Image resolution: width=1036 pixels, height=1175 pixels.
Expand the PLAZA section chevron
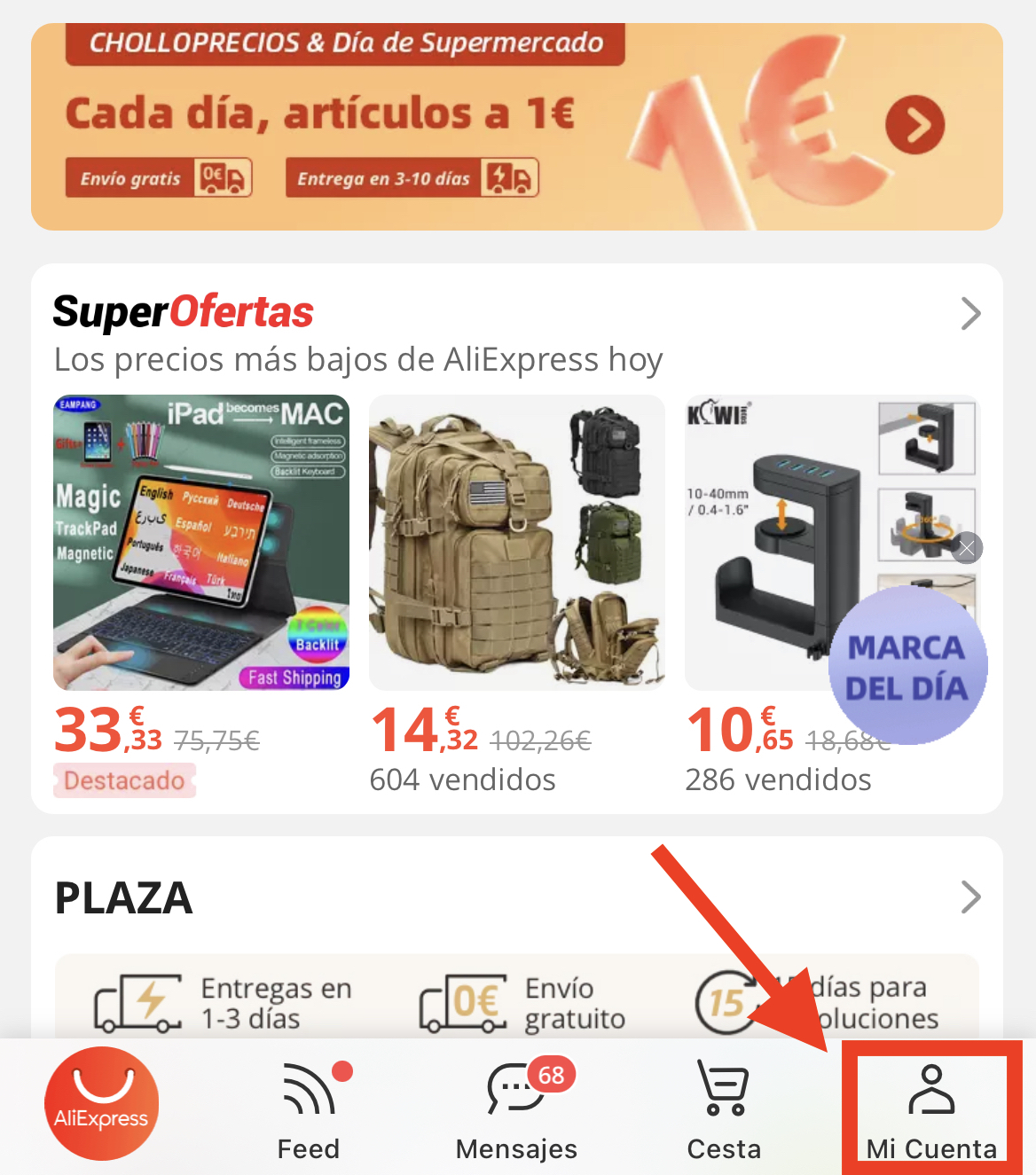pos(971,897)
